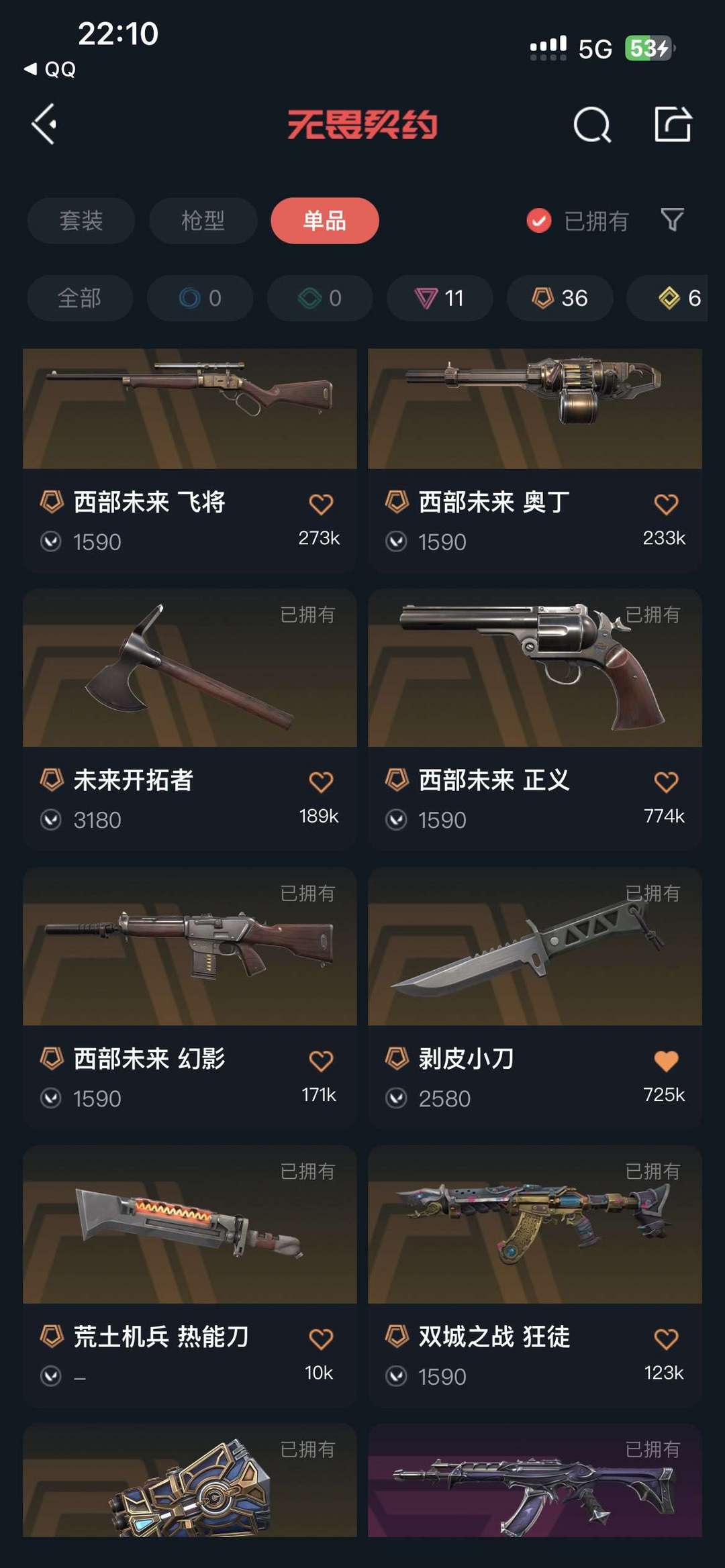Filter by the orange tier chip showing 36
Viewport: 725px width, 1568px height.
coord(559,298)
